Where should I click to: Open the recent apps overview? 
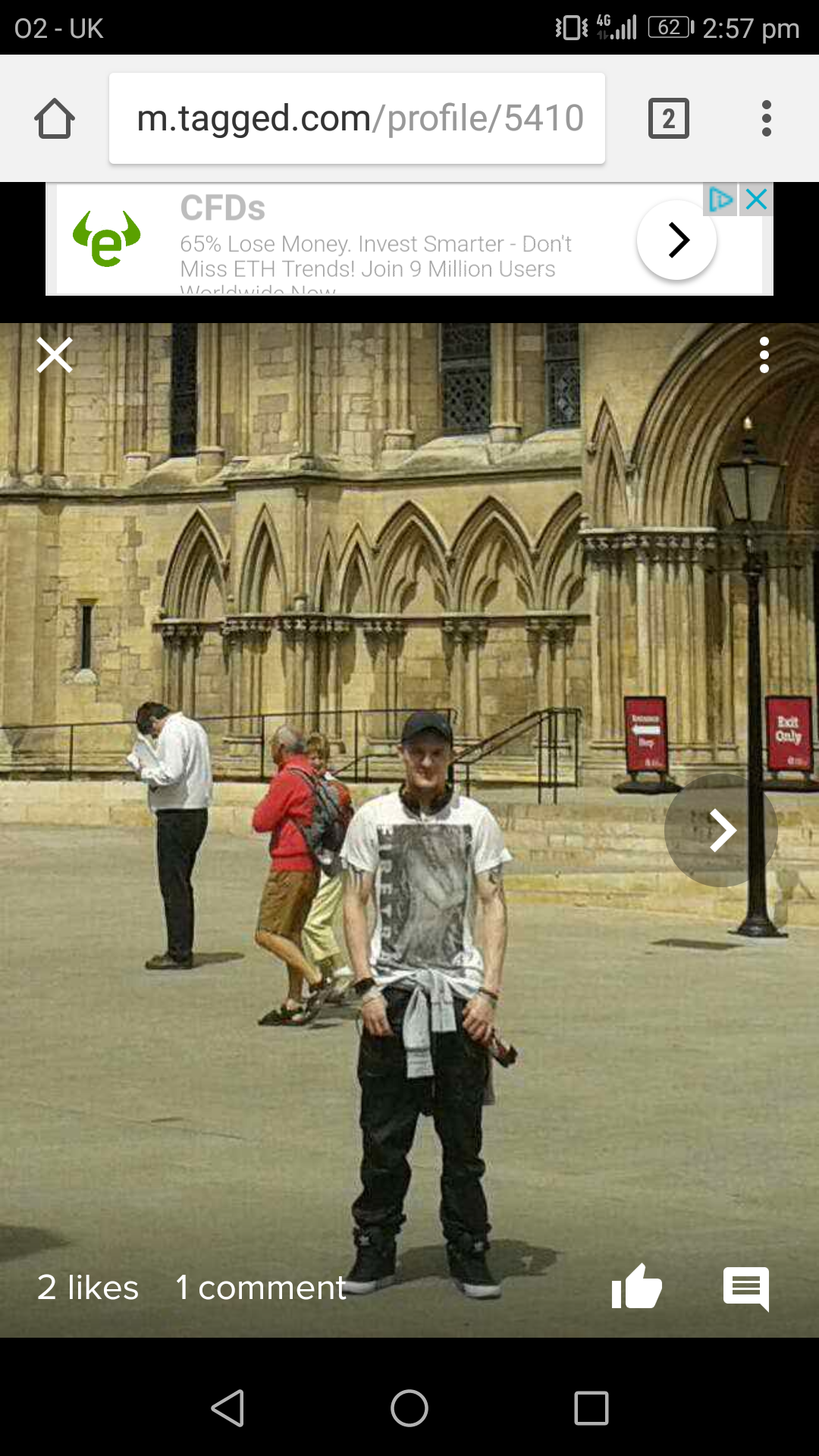pos(591,1408)
